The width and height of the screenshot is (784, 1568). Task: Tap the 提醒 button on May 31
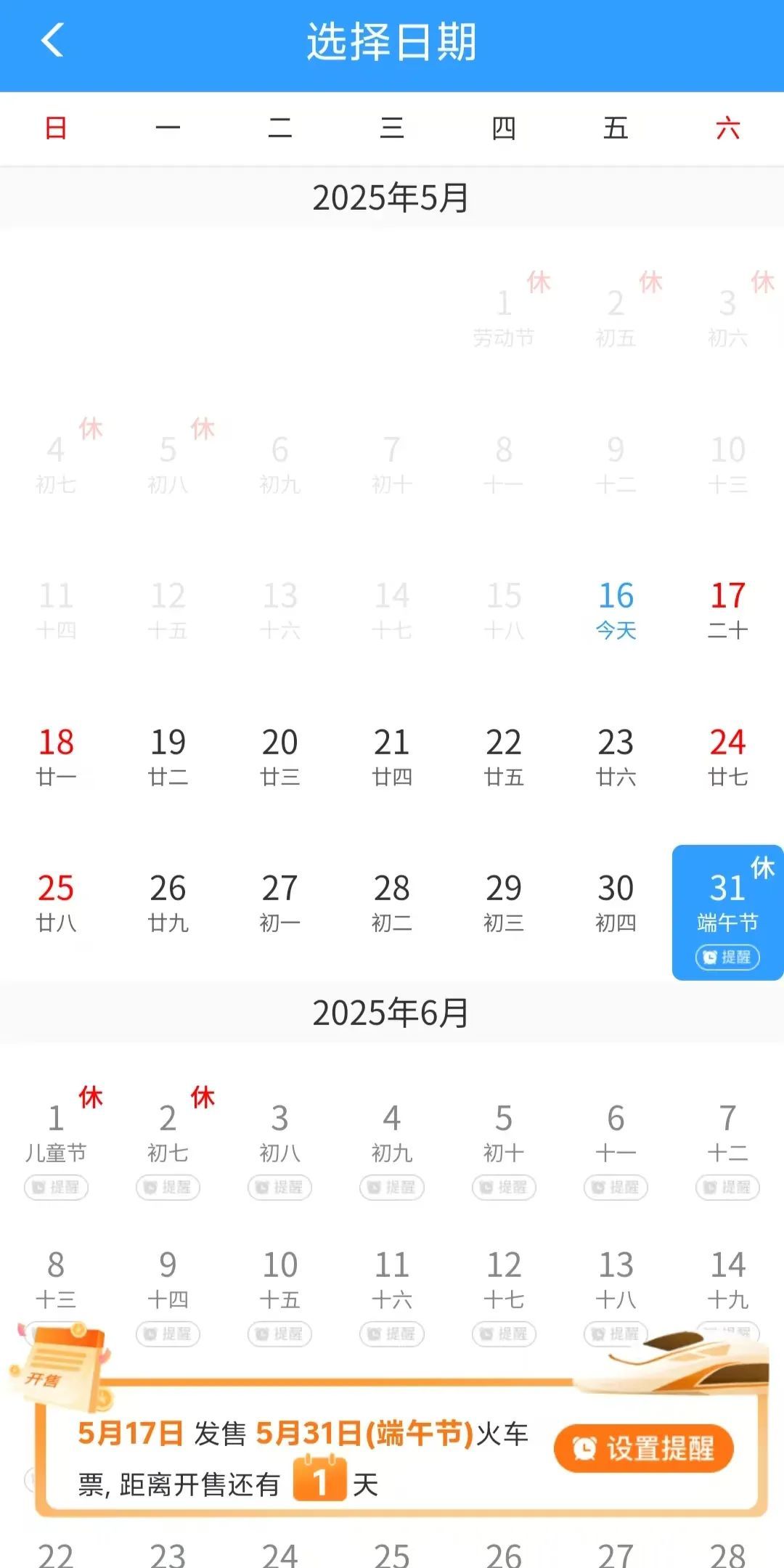tap(727, 957)
